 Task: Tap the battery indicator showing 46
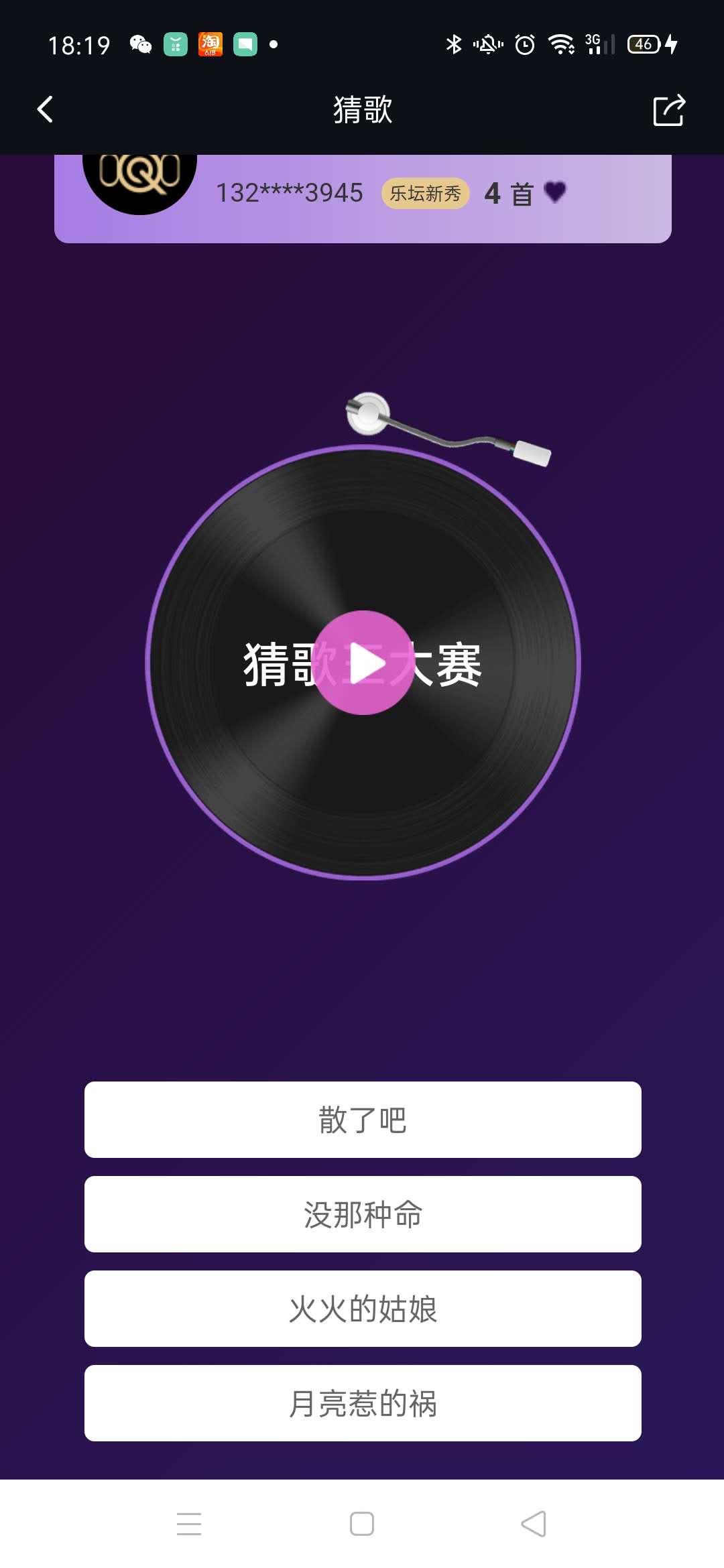click(x=642, y=44)
